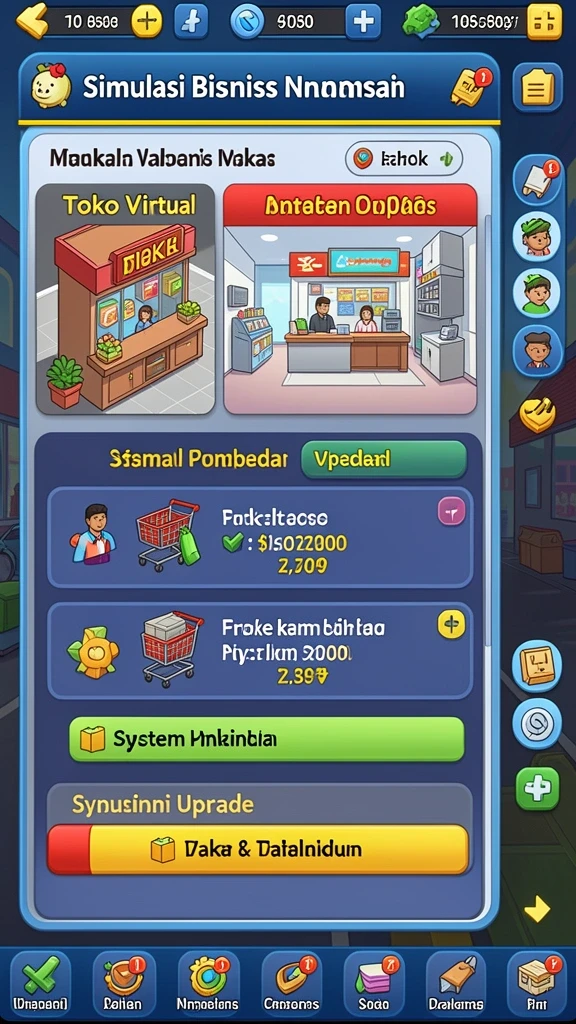Open the Rnt box tab
The width and height of the screenshot is (576, 1024).
tap(537, 983)
